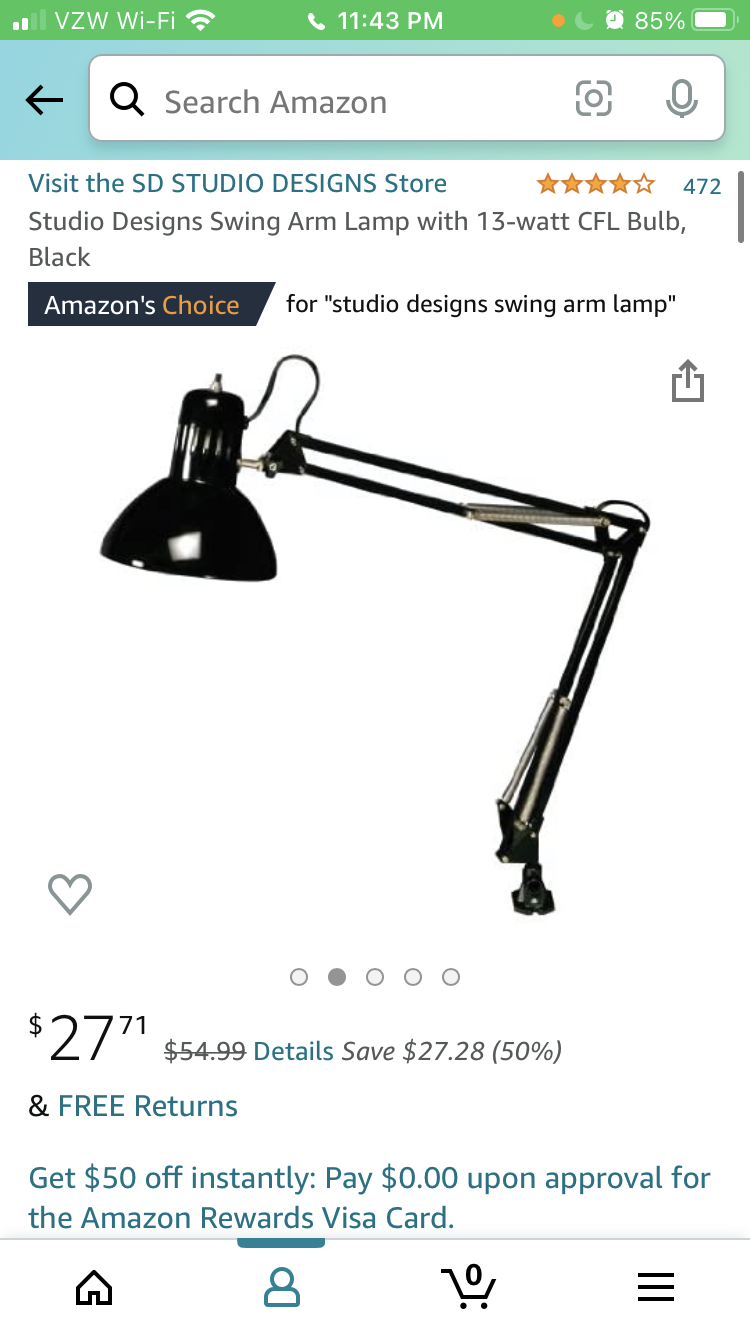Jump to the third image dot
The image size is (750, 1334).
(x=375, y=977)
